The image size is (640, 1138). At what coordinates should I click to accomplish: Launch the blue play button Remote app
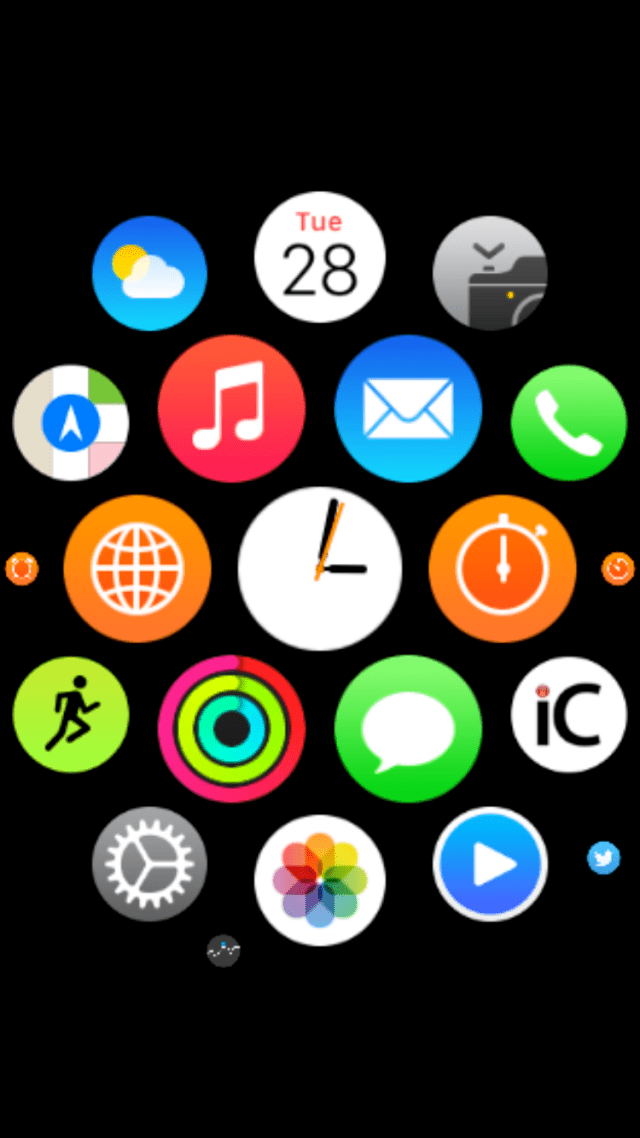490,863
